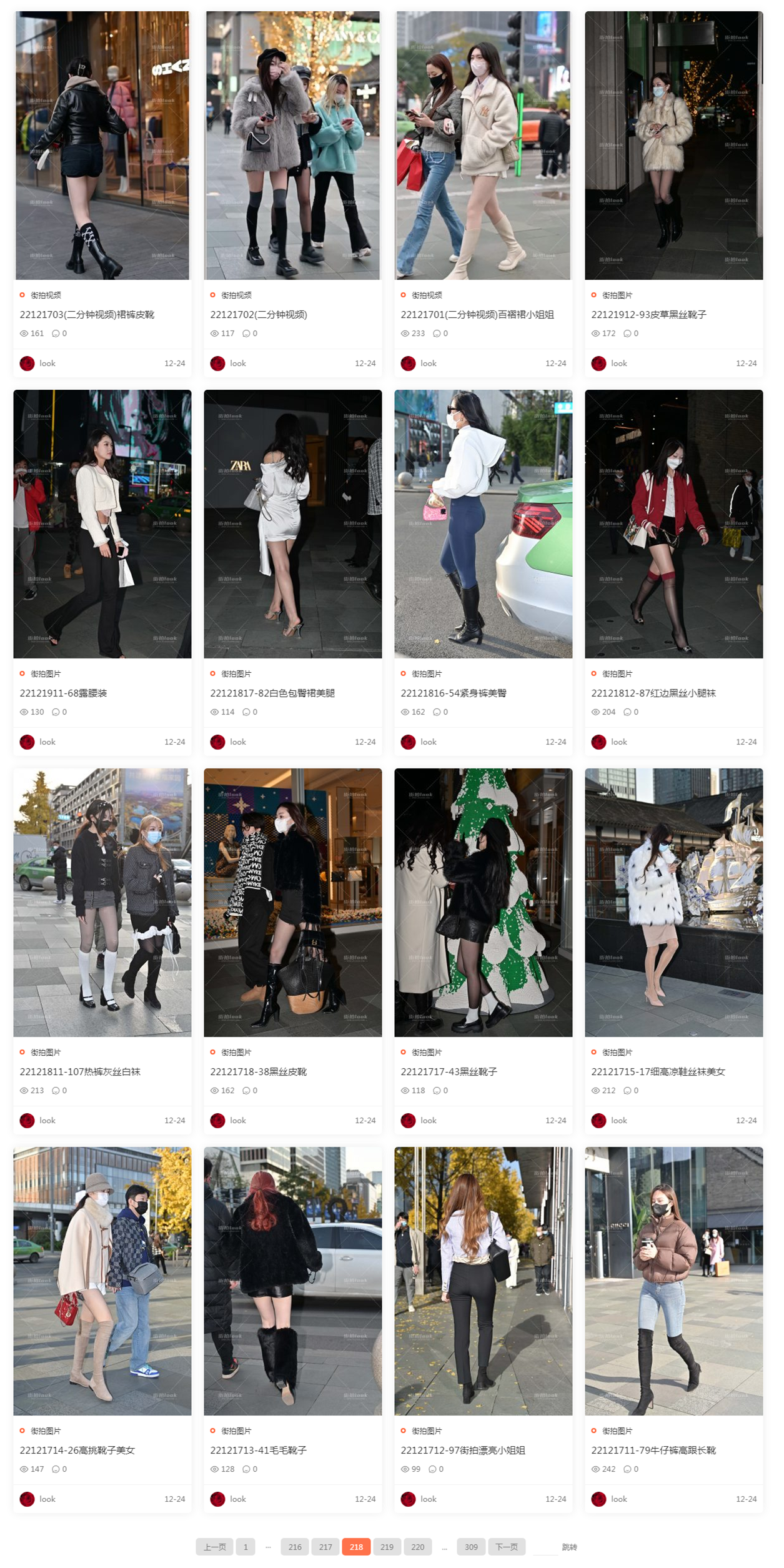The image size is (784, 1568).
Task: Open post 22121711-79牛仔裤高跟长靴
Action: coord(653,1451)
